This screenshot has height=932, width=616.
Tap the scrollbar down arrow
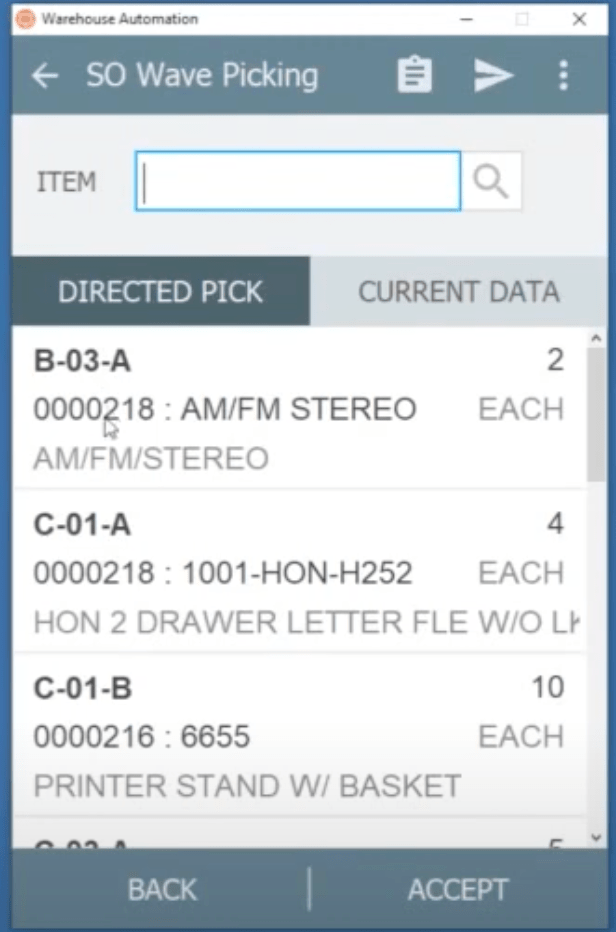[596, 837]
